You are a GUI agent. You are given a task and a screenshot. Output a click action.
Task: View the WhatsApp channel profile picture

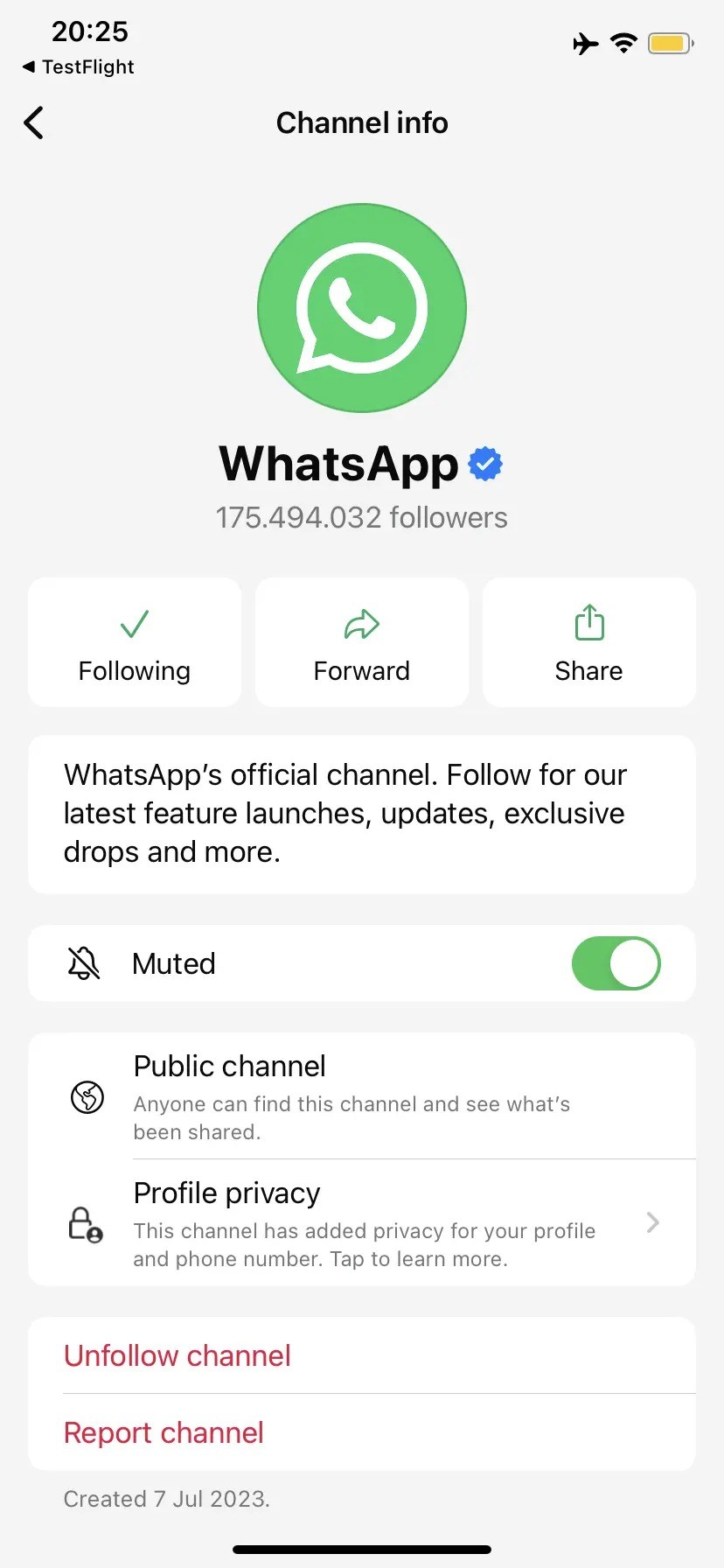point(362,308)
